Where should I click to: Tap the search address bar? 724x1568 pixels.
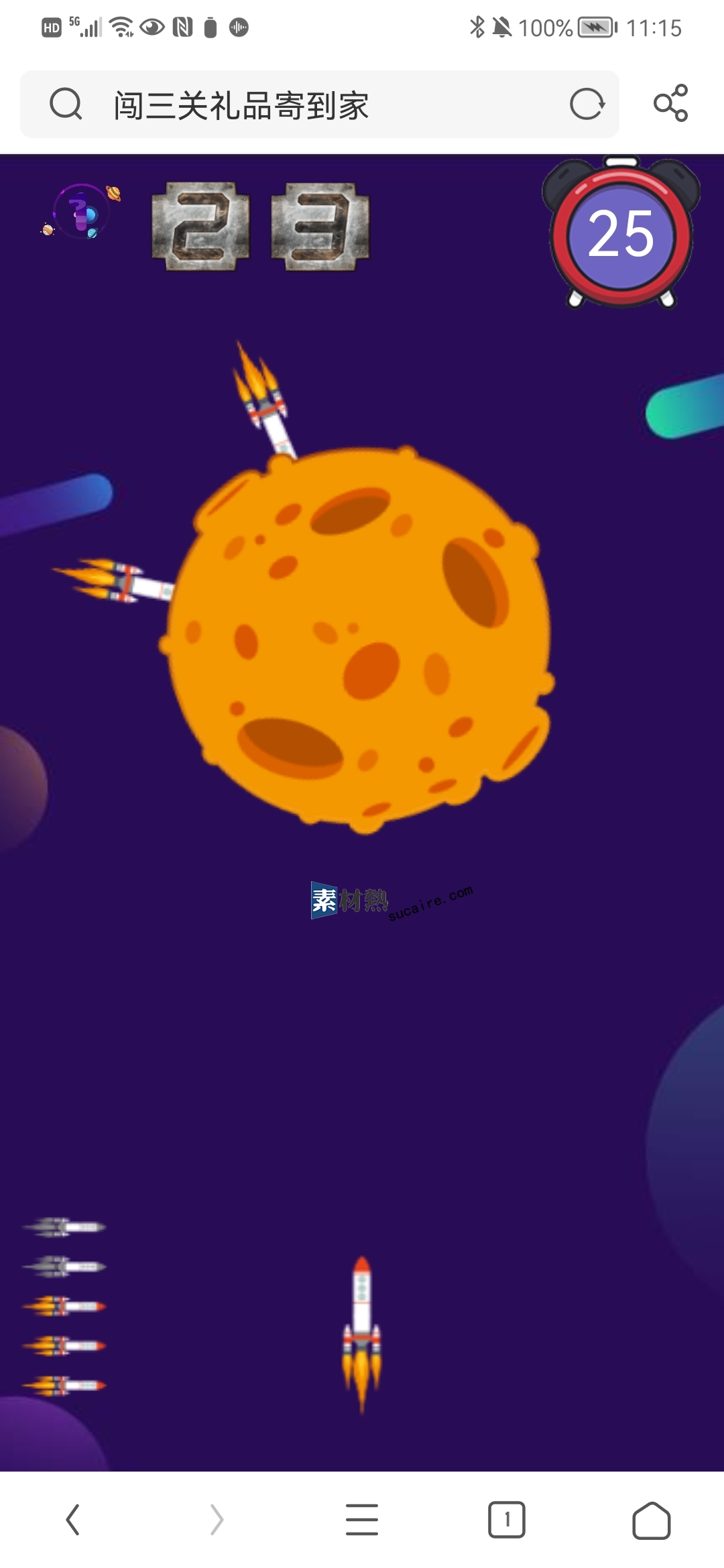point(315,105)
